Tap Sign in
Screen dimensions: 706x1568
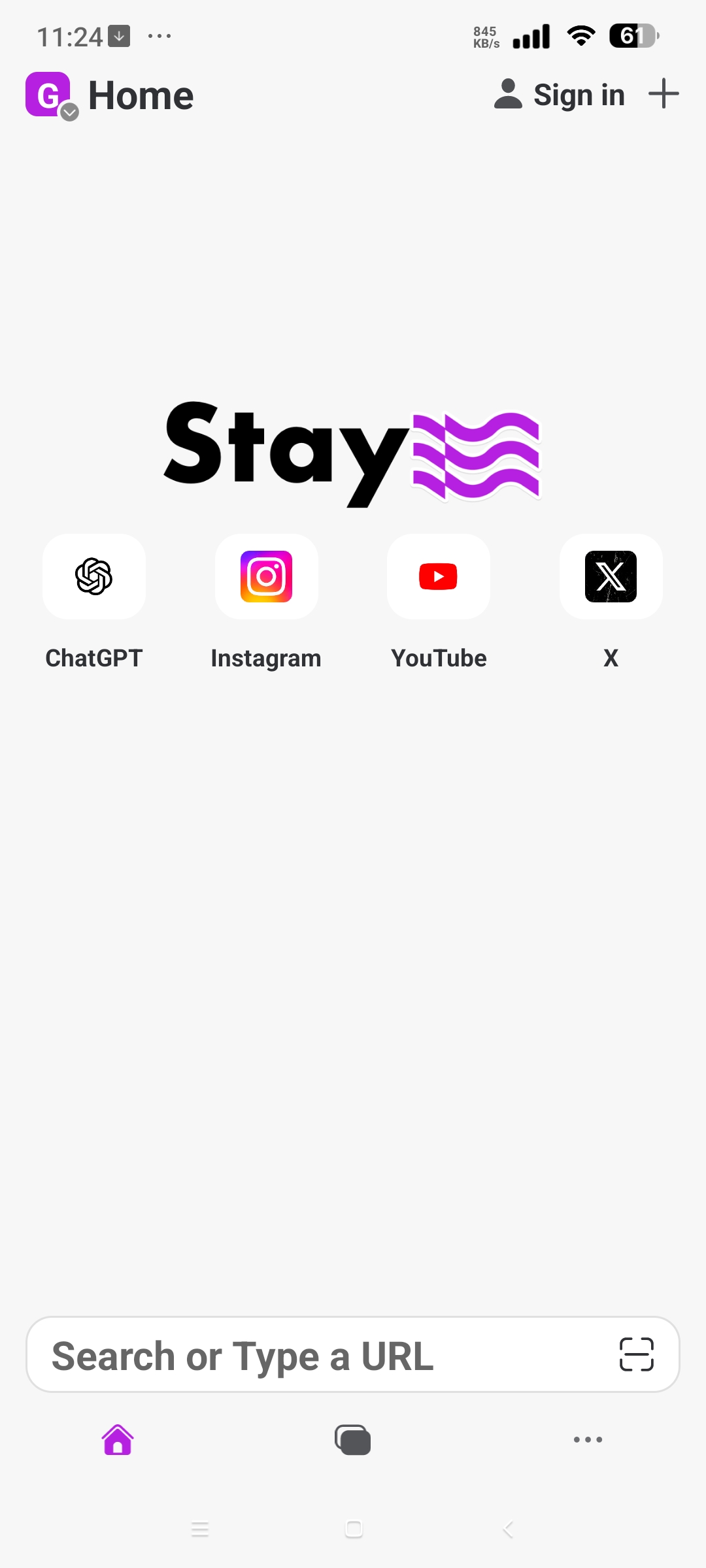click(579, 93)
